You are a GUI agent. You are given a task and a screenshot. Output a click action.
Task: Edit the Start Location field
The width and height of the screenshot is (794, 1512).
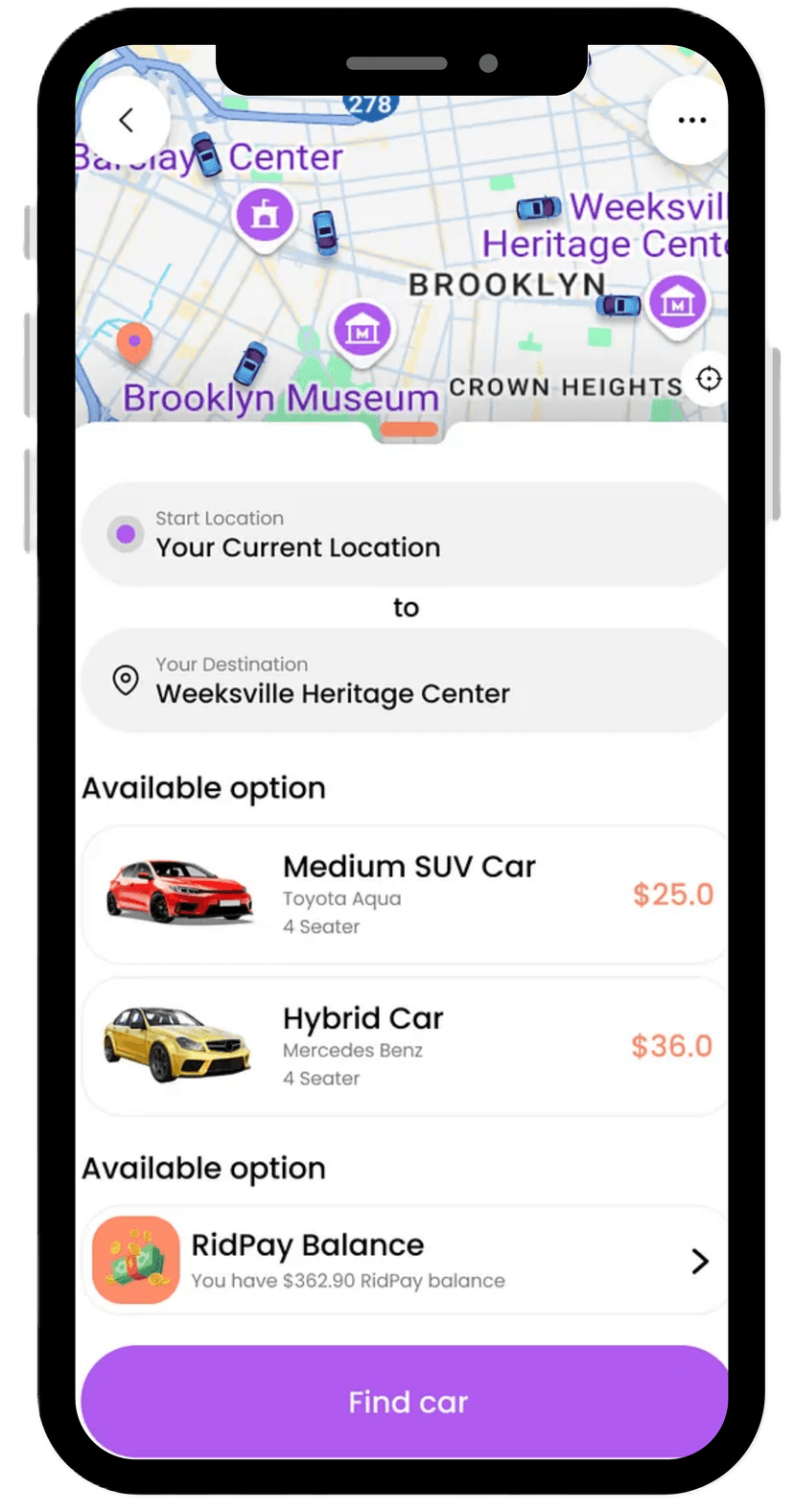[x=403, y=535]
